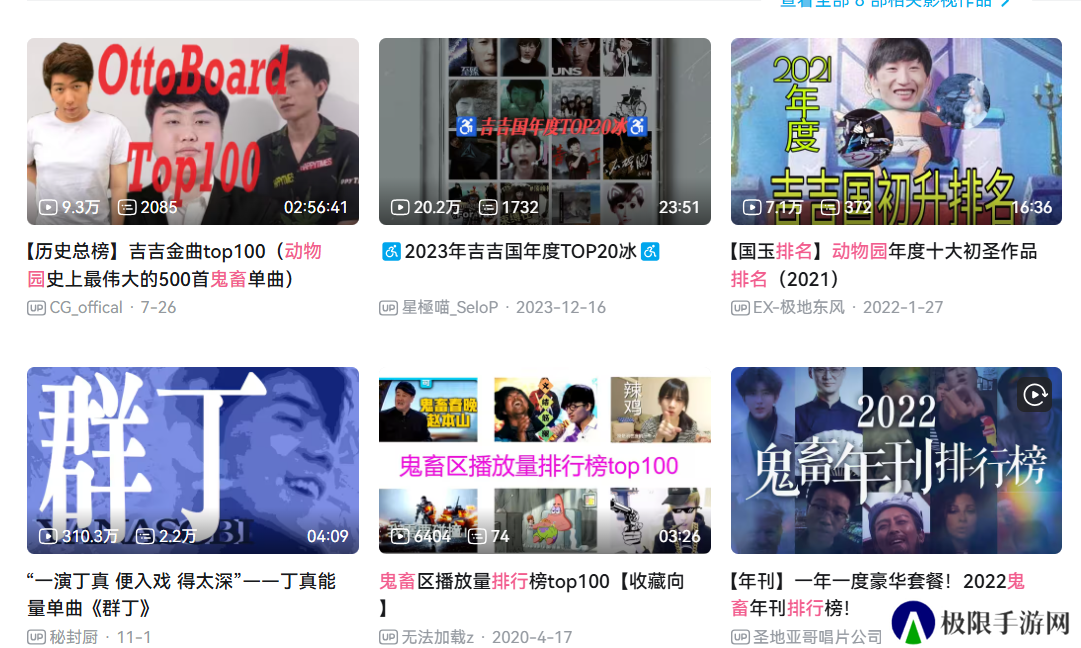Play the 2023年吉吉国年度TOP20冰 video
The height and width of the screenshot is (648, 1081).
[544, 131]
